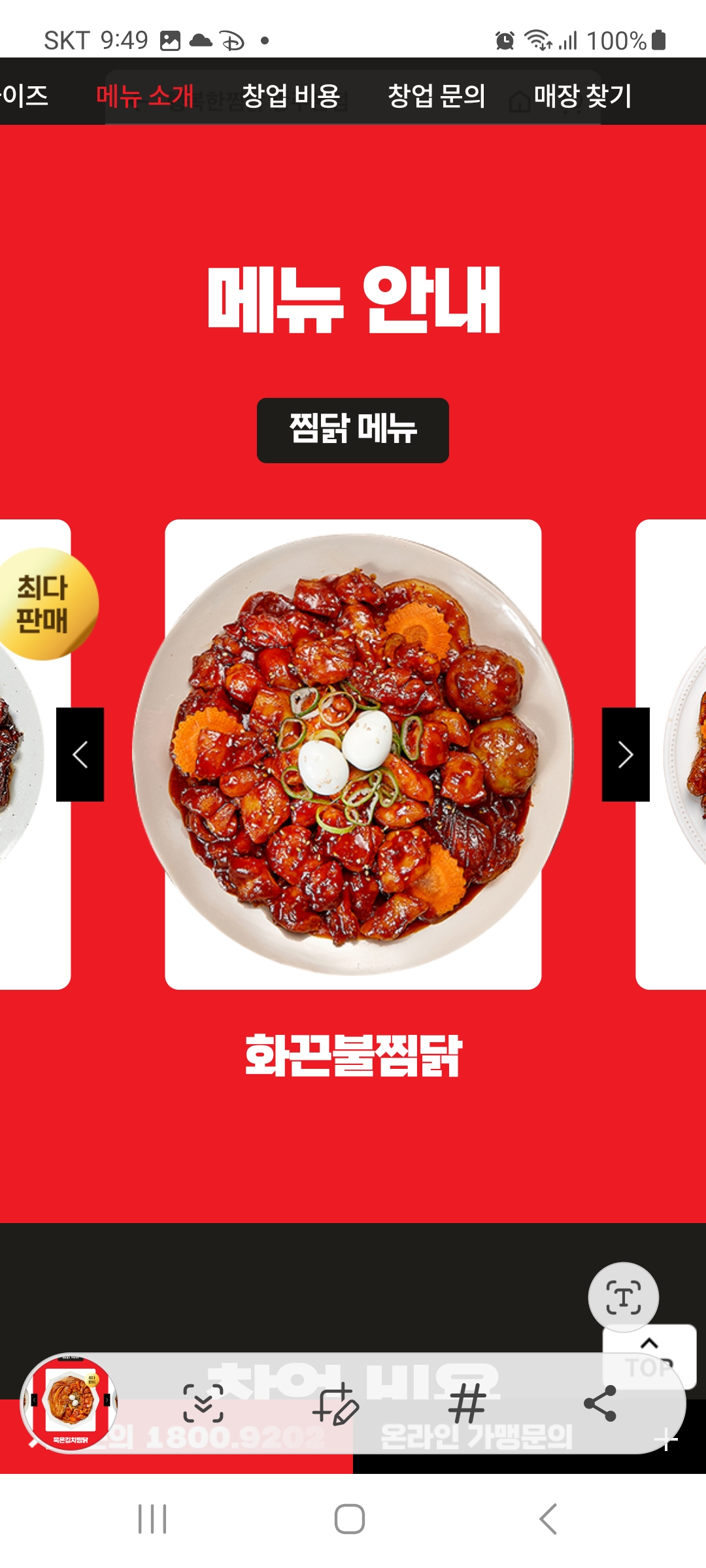The height and width of the screenshot is (1568, 706).
Task: Show the previous menu item with the left arrow
Action: point(80,755)
